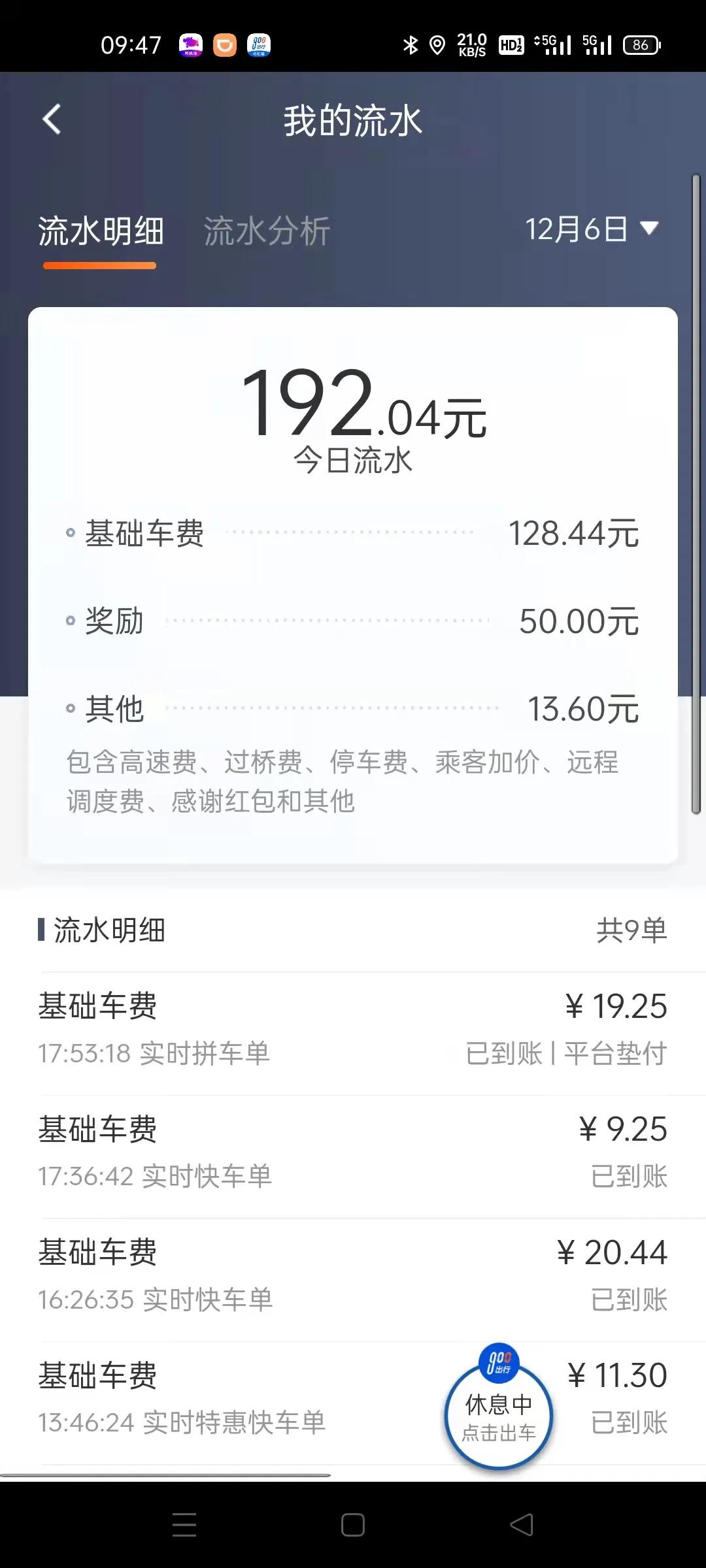This screenshot has width=706, height=1568.
Task: Switch to the 流水分析 tab
Action: [267, 229]
